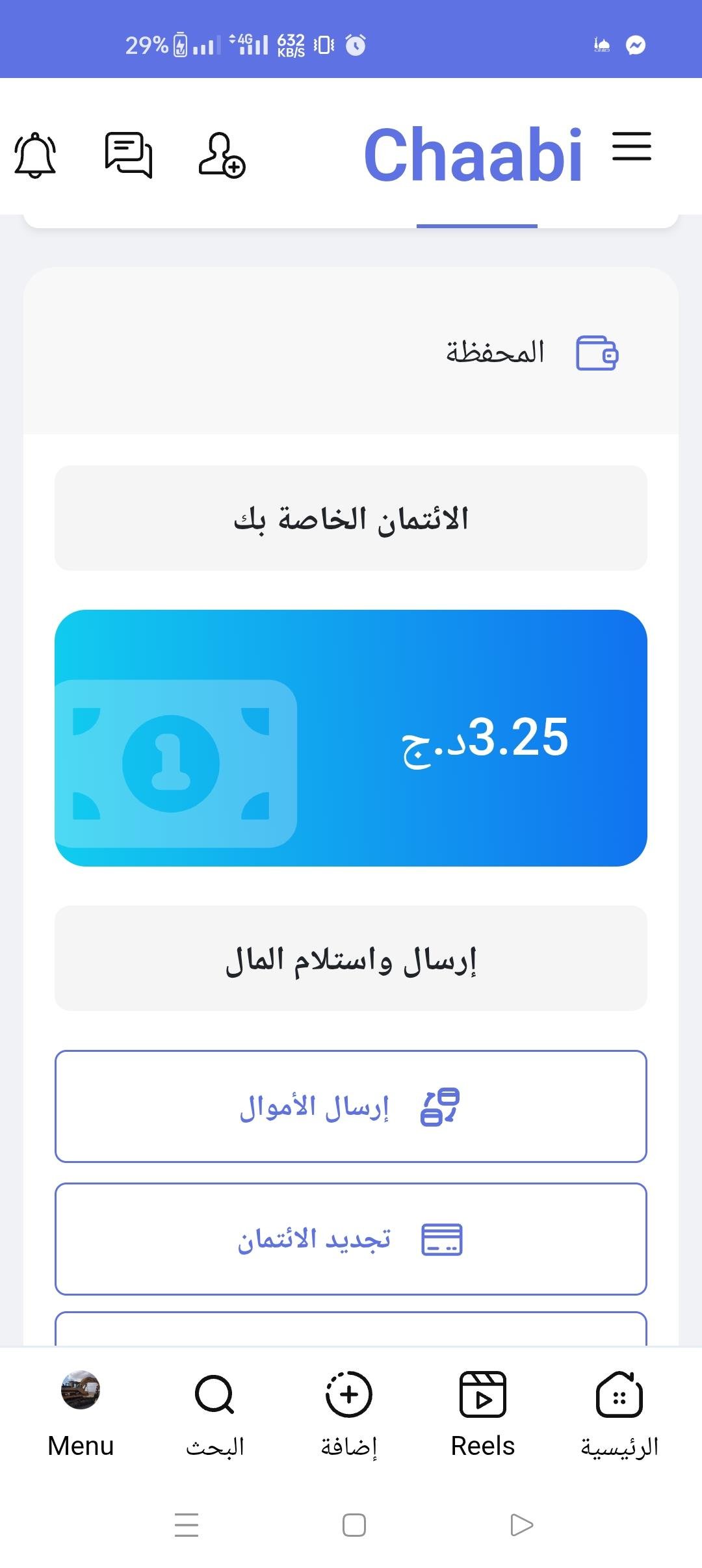Screen dimensions: 702x1568
Task: Open the notifications bell
Action: pos(35,155)
